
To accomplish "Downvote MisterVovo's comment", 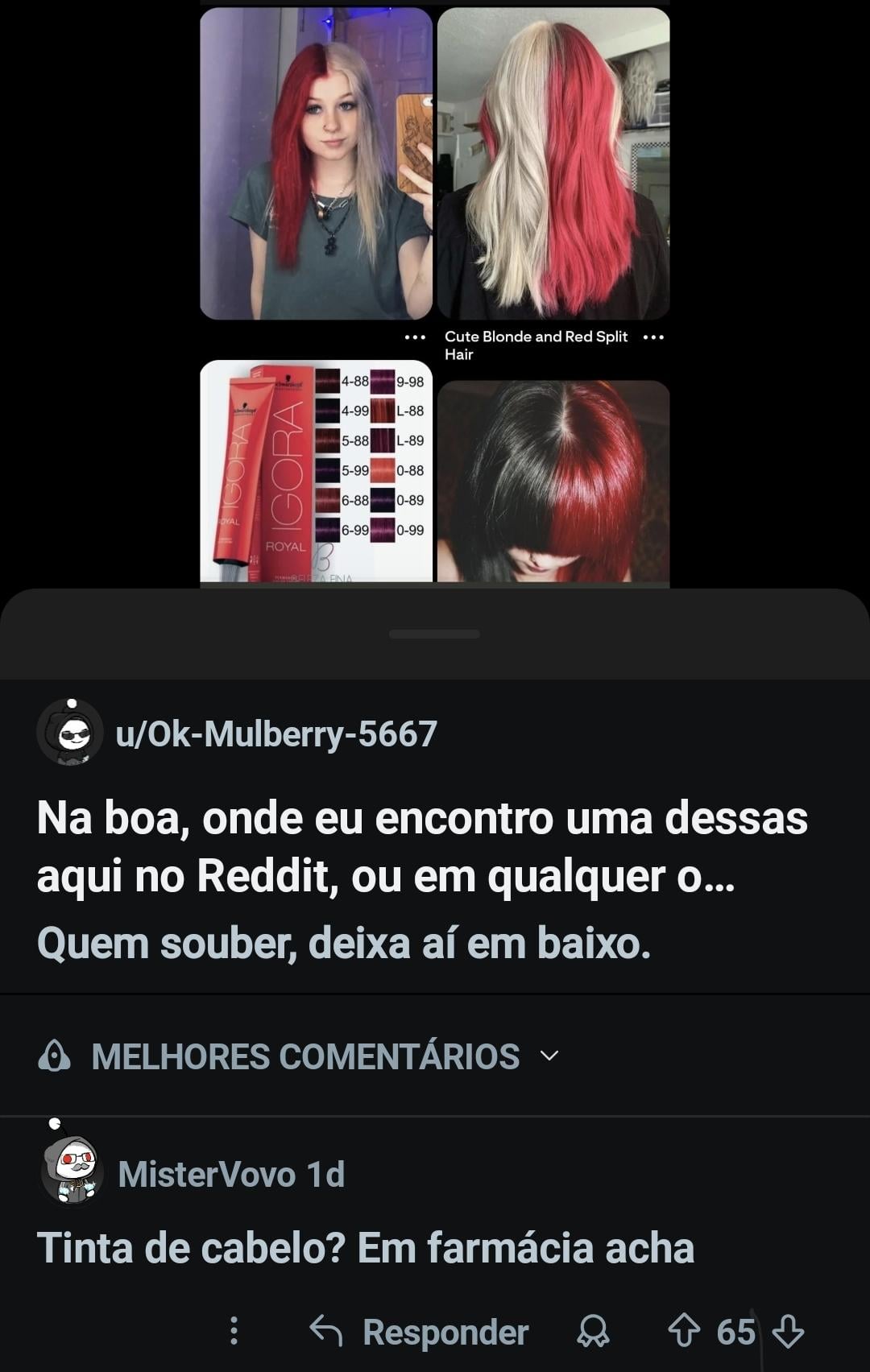I will (788, 1332).
